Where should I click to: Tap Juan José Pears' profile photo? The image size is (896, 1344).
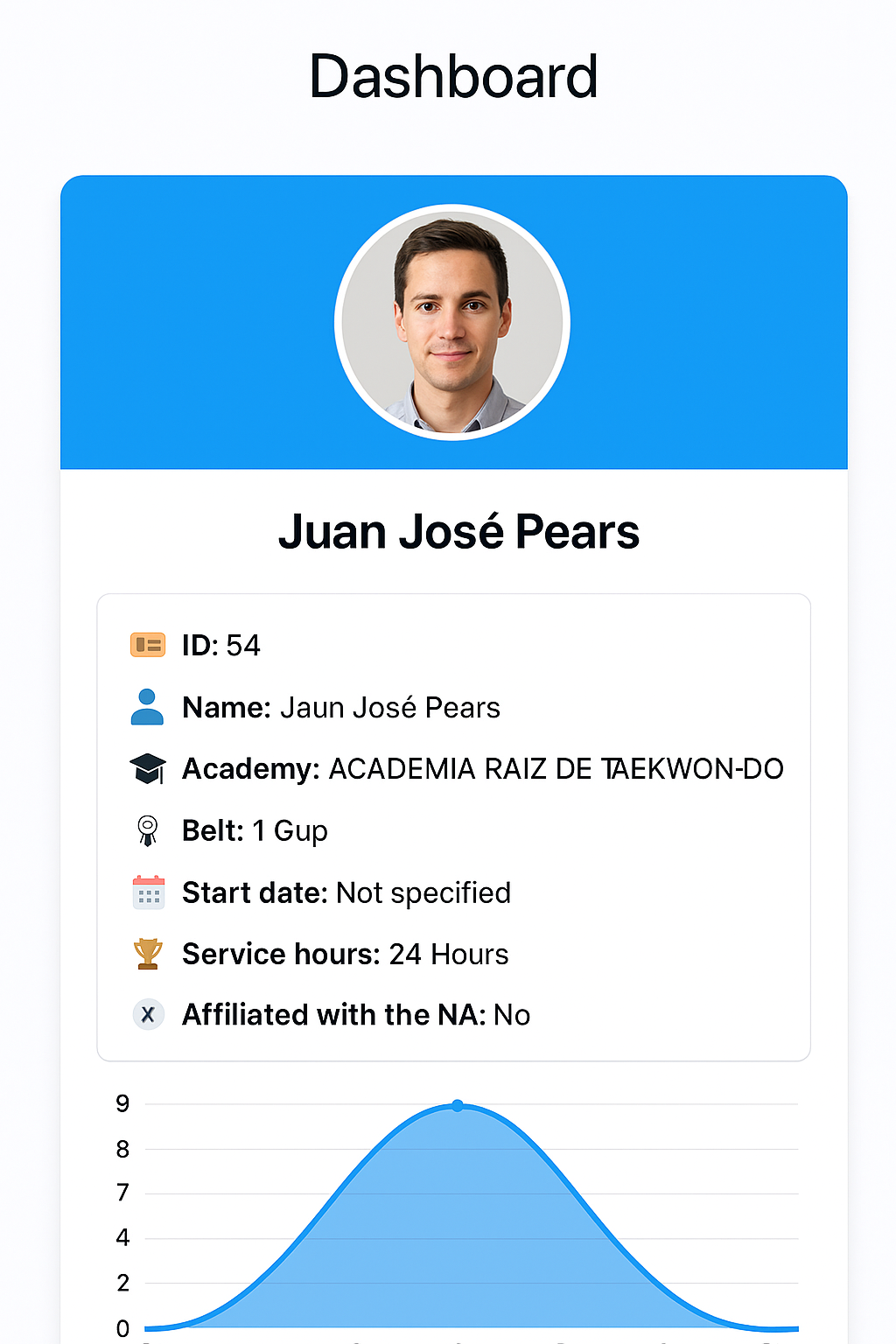452,323
